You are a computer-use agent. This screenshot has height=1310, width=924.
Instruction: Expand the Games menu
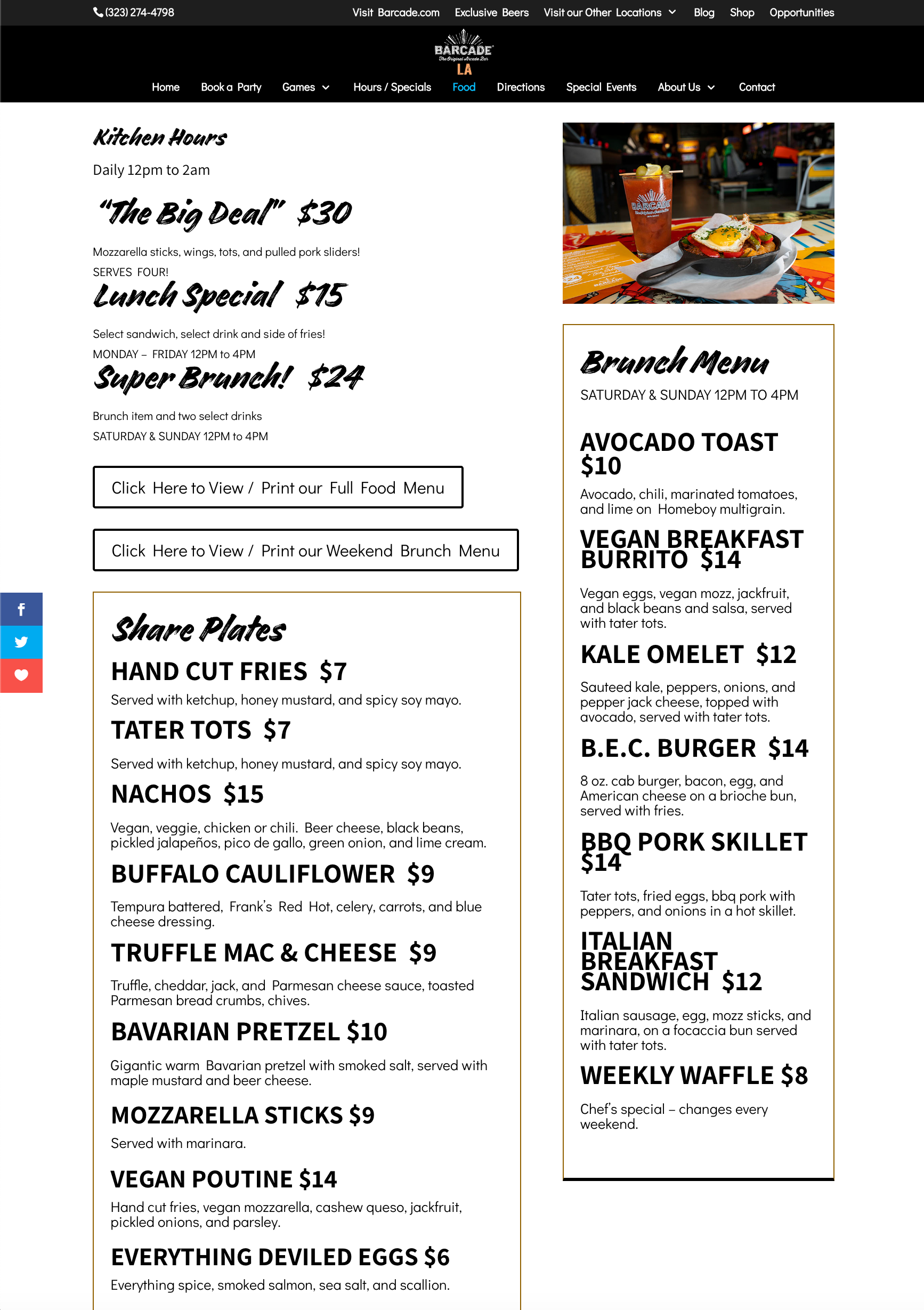coord(306,87)
